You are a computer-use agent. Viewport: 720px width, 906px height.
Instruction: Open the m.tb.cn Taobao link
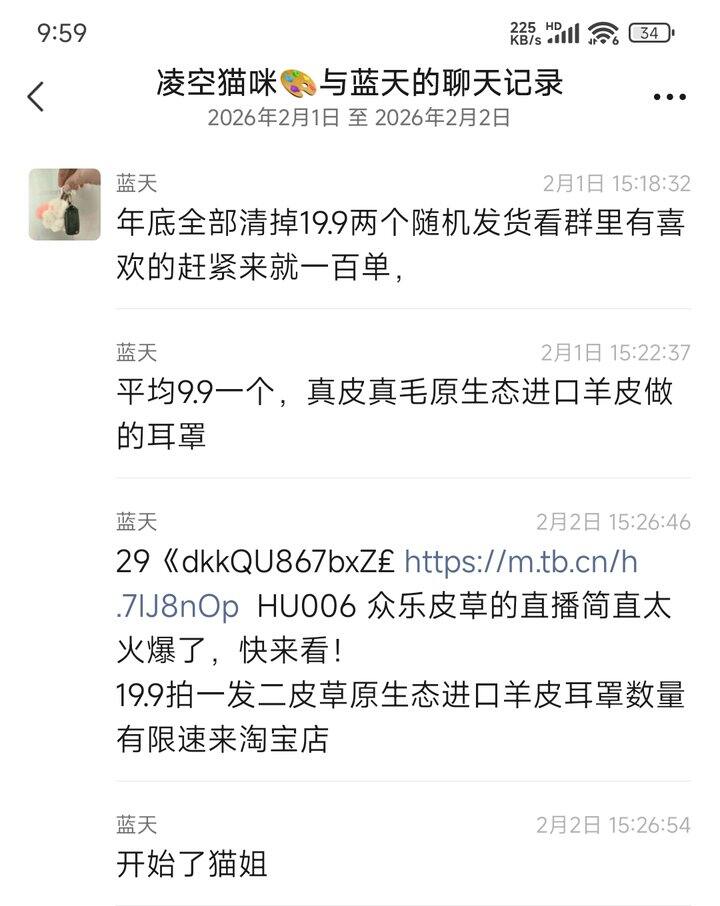[x=520, y=561]
